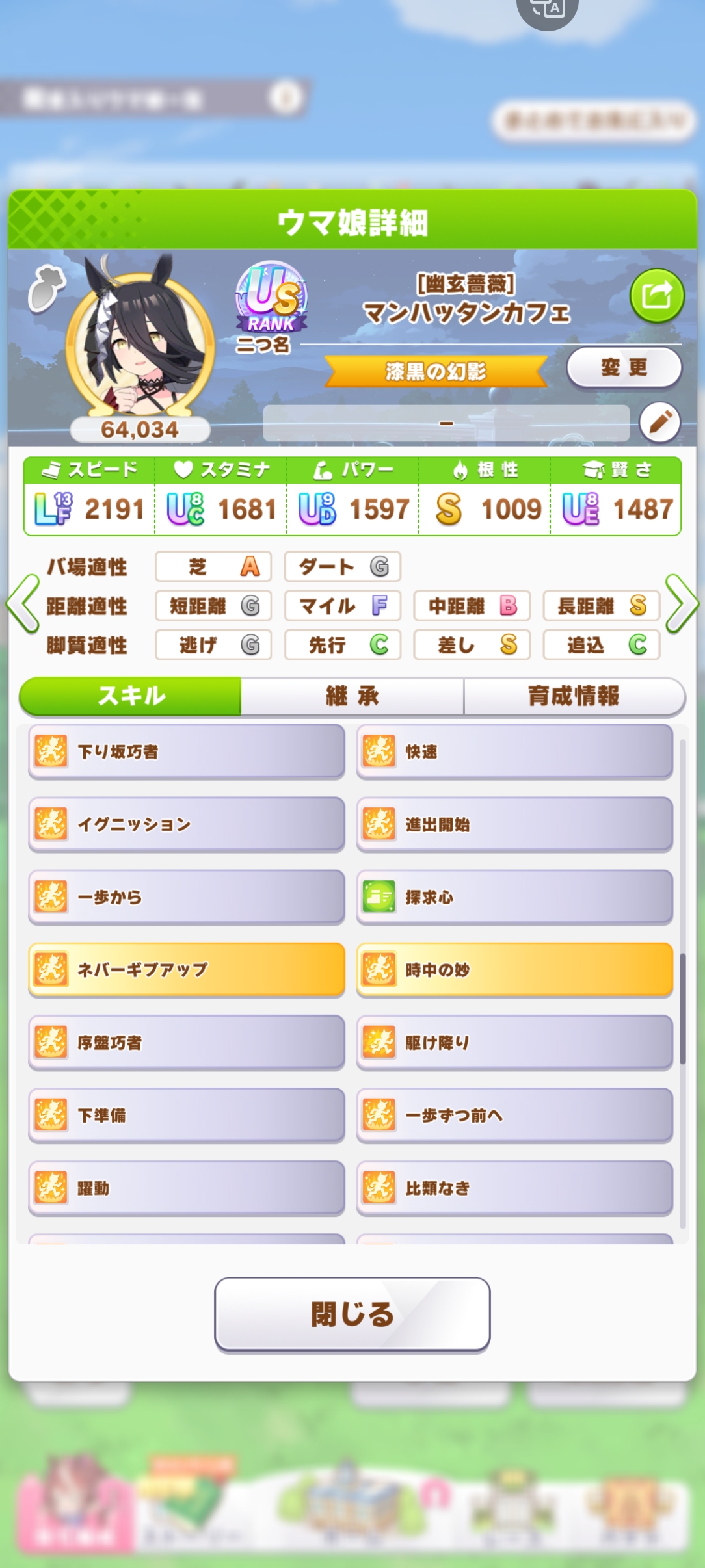Share this Uma Musume detail
The width and height of the screenshot is (705, 1568).
656,296
